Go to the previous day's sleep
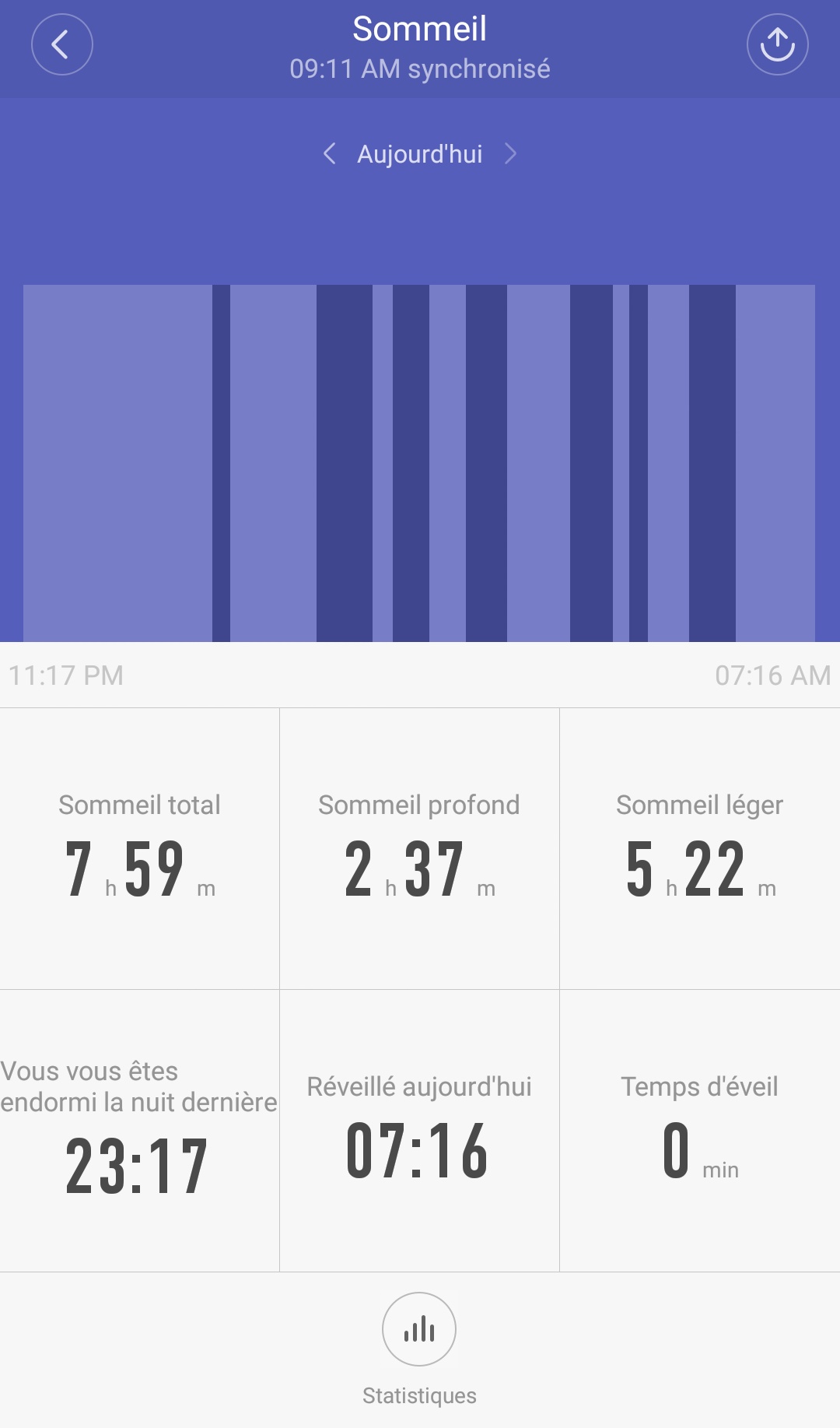This screenshot has width=840, height=1428. (x=330, y=153)
